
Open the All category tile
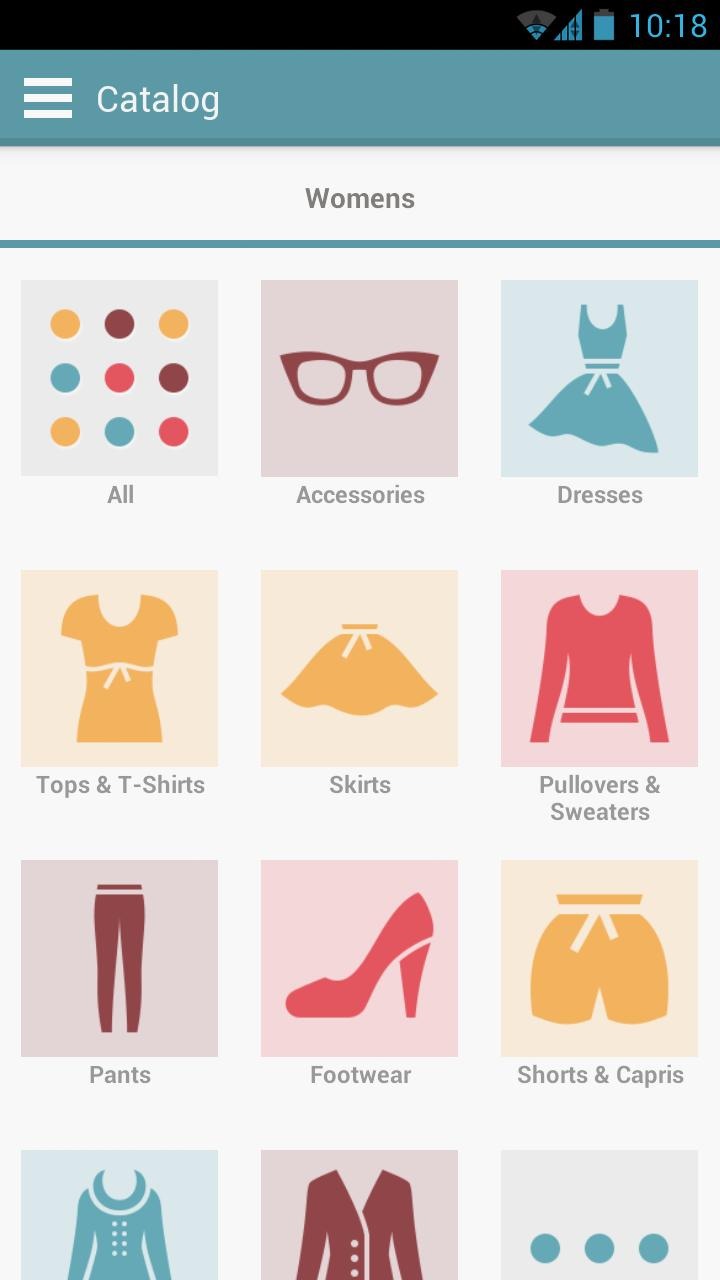click(x=120, y=378)
